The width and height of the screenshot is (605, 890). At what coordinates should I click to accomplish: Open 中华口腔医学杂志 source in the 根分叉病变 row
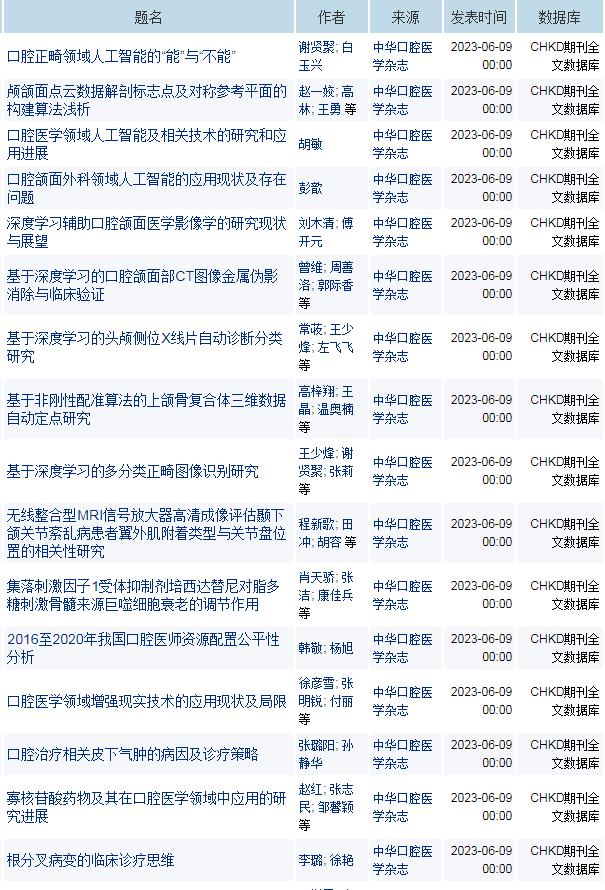tap(402, 860)
